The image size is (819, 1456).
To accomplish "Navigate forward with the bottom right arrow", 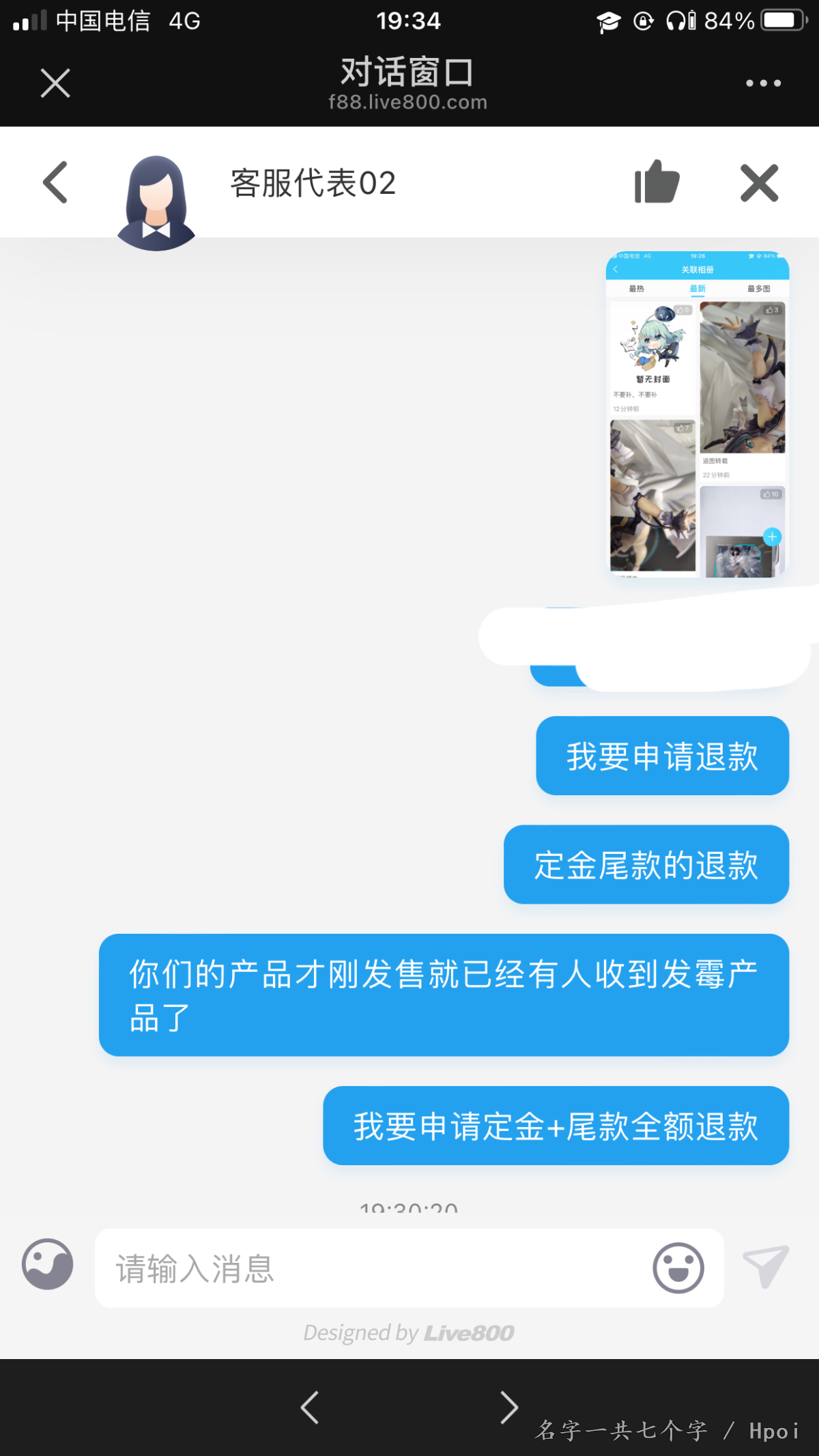I will 508,1408.
